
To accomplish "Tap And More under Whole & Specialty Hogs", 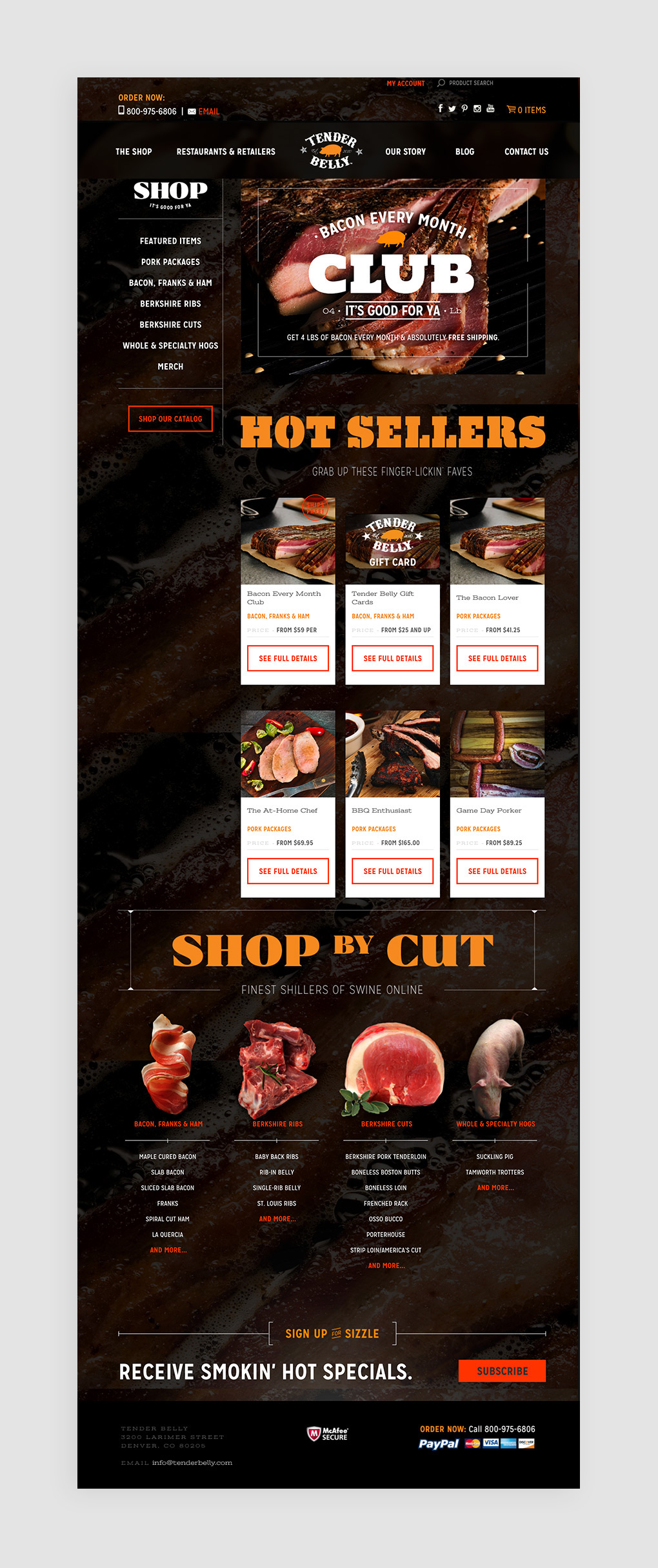I will coord(495,1187).
